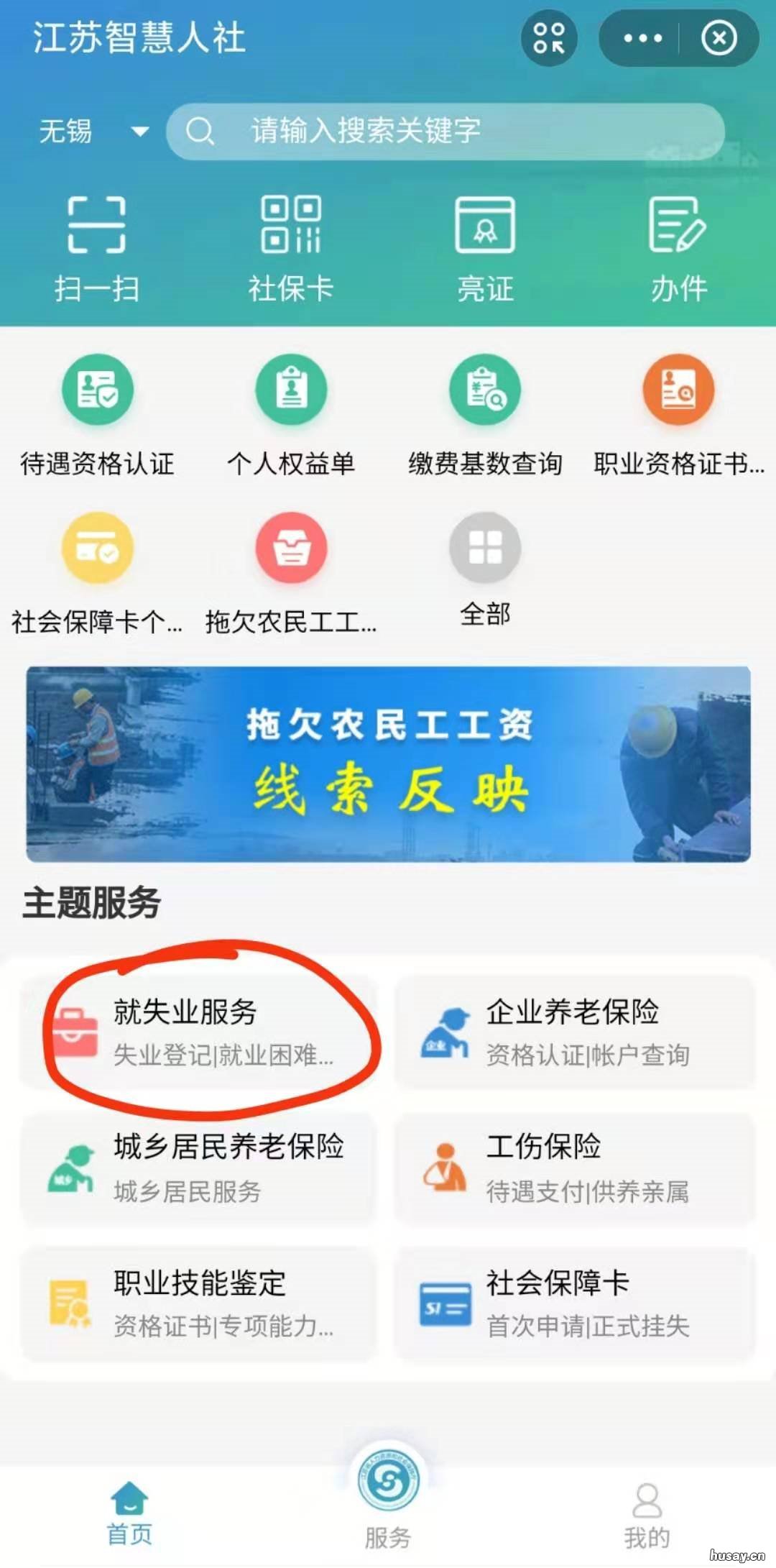Open the 企业养老保险 pension insurance card
This screenshot has width=776, height=1568.
(575, 1032)
